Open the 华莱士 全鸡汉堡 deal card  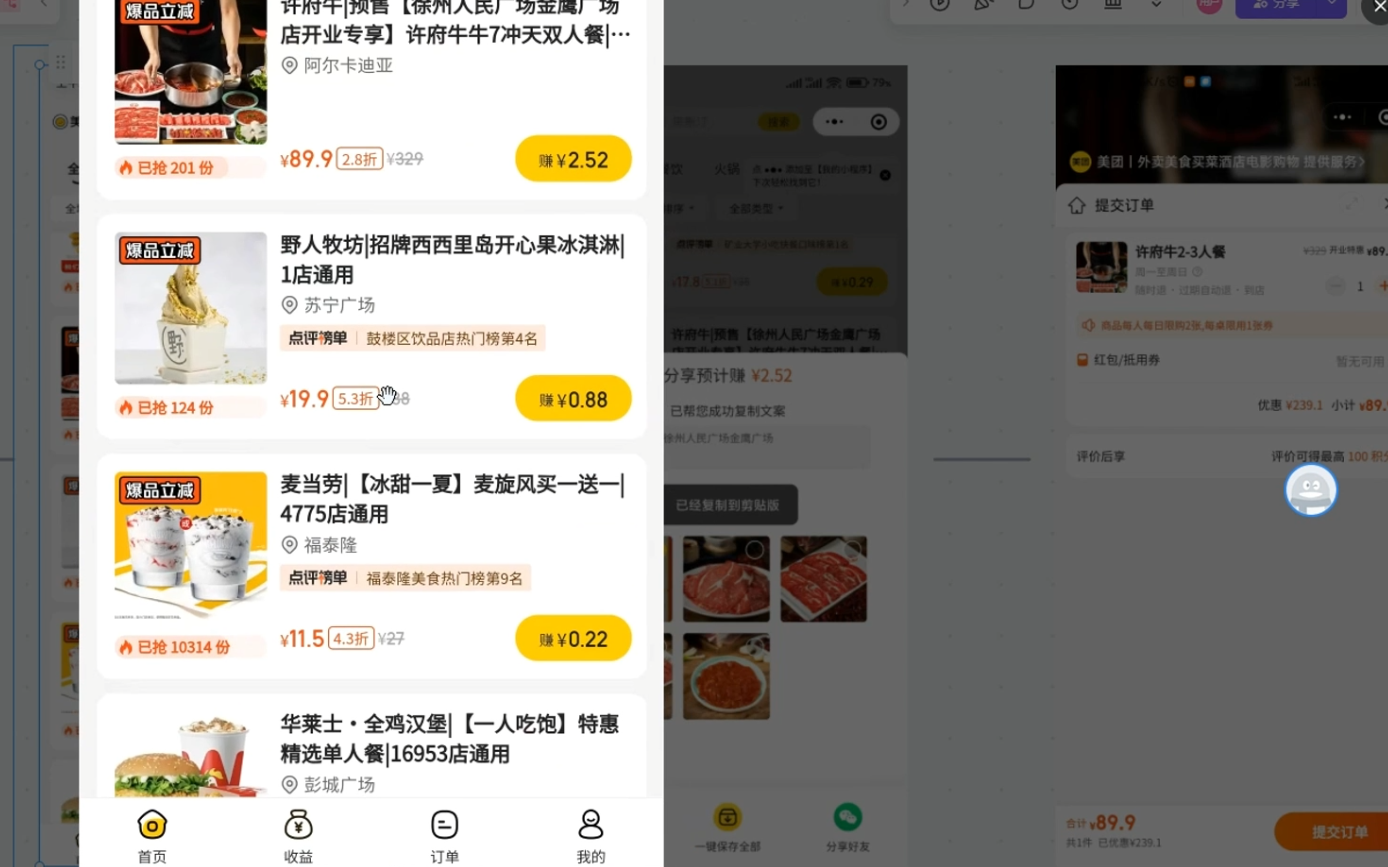450,738
